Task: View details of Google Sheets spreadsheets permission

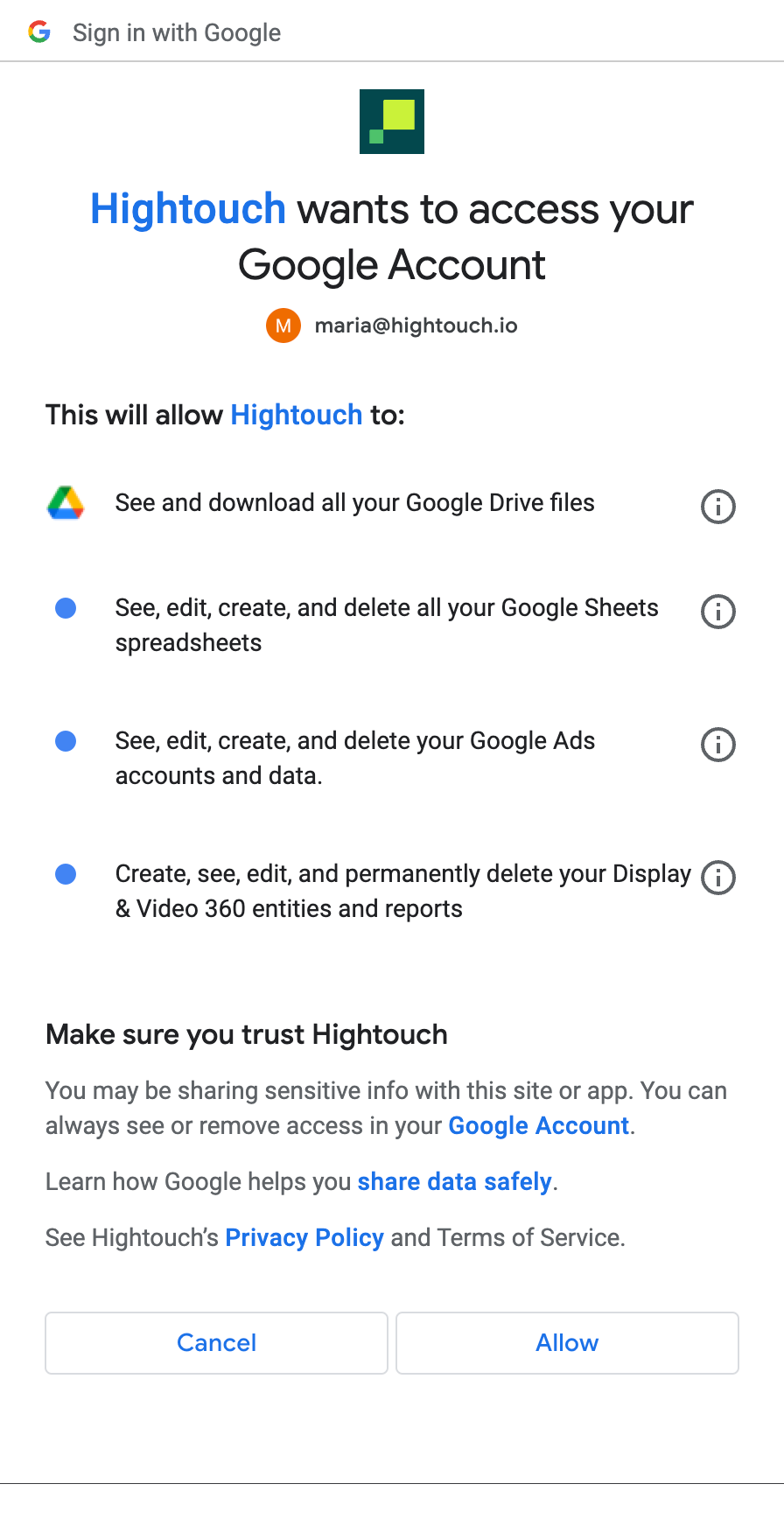Action: [x=718, y=611]
